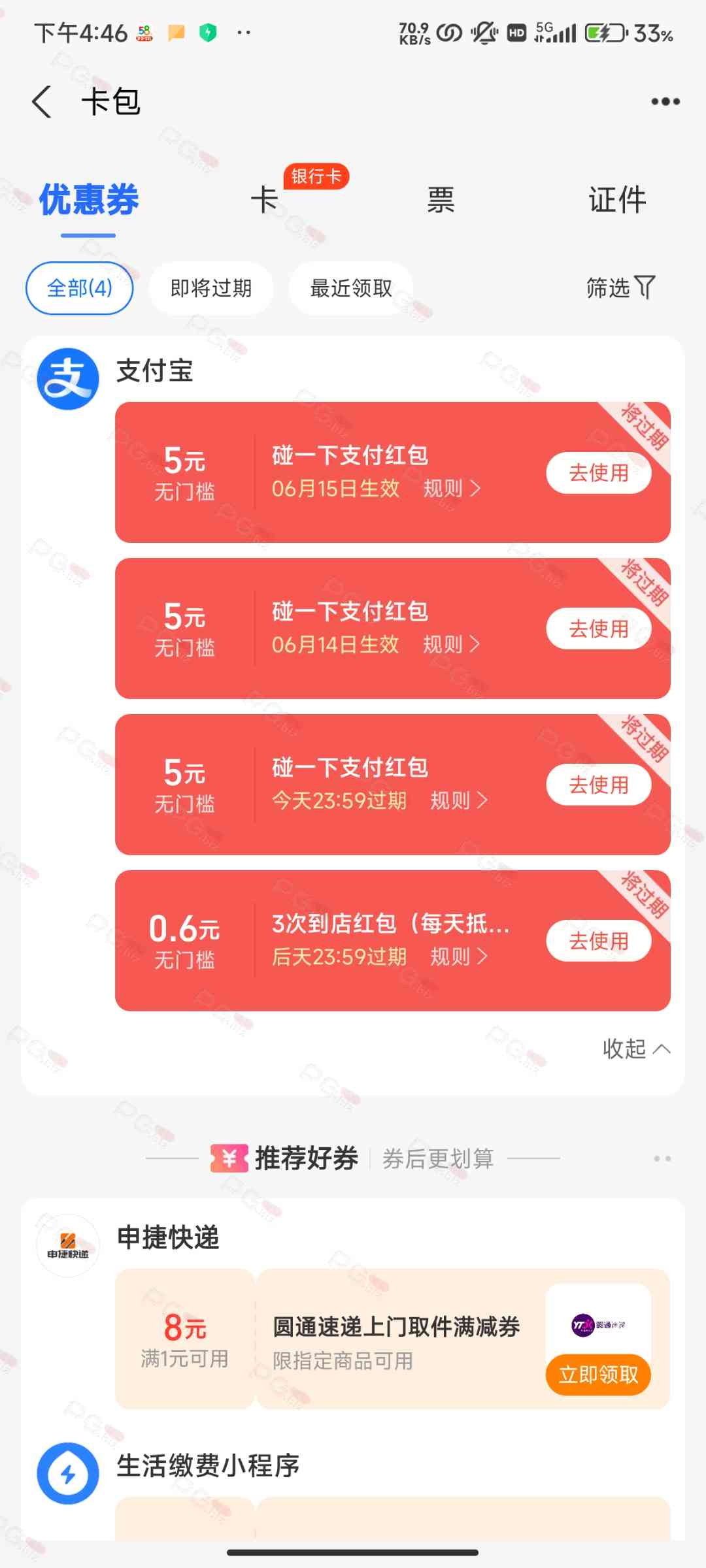Tap 去使用 on the 06月15日生效 coupon

pos(599,472)
